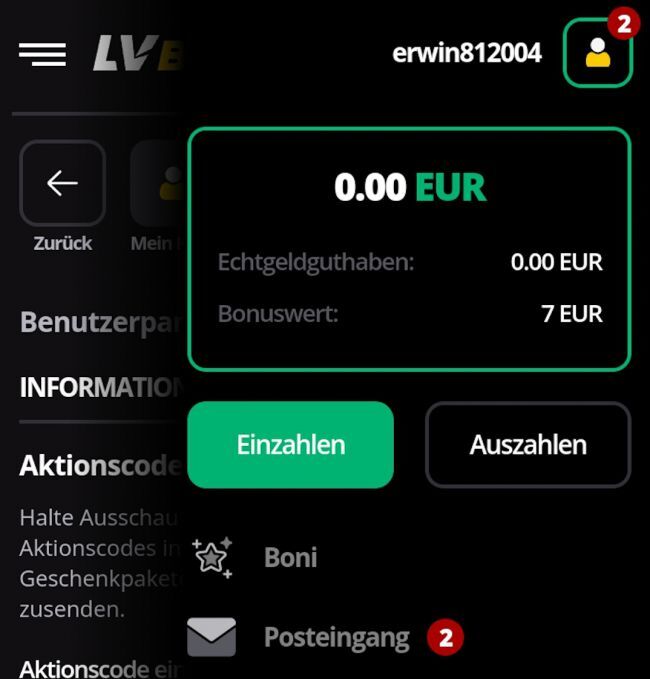Open Posteingang inbox messages
This screenshot has width=650, height=679.
[x=336, y=637]
